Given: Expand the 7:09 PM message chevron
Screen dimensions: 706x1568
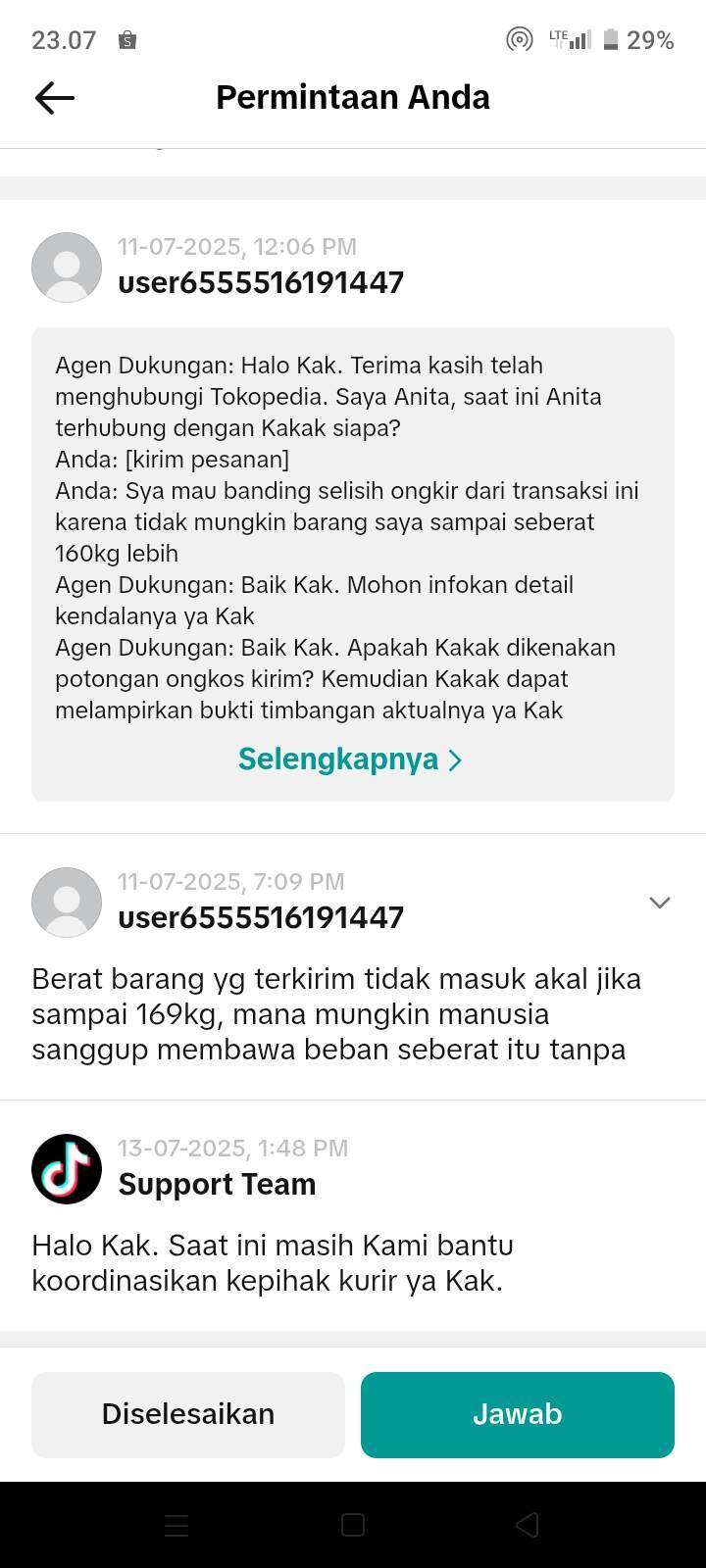Looking at the screenshot, I should 660,903.
